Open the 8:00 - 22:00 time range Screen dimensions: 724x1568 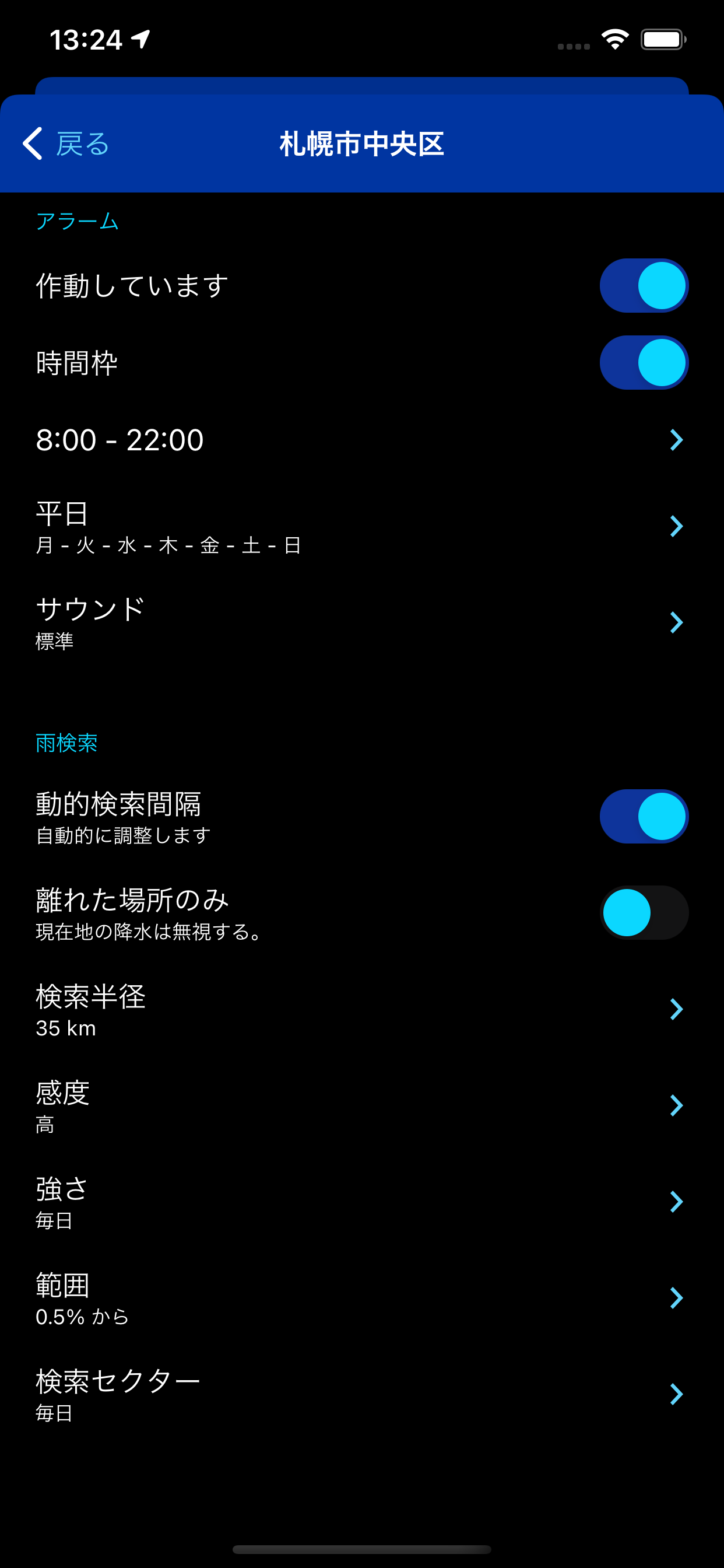pos(362,439)
